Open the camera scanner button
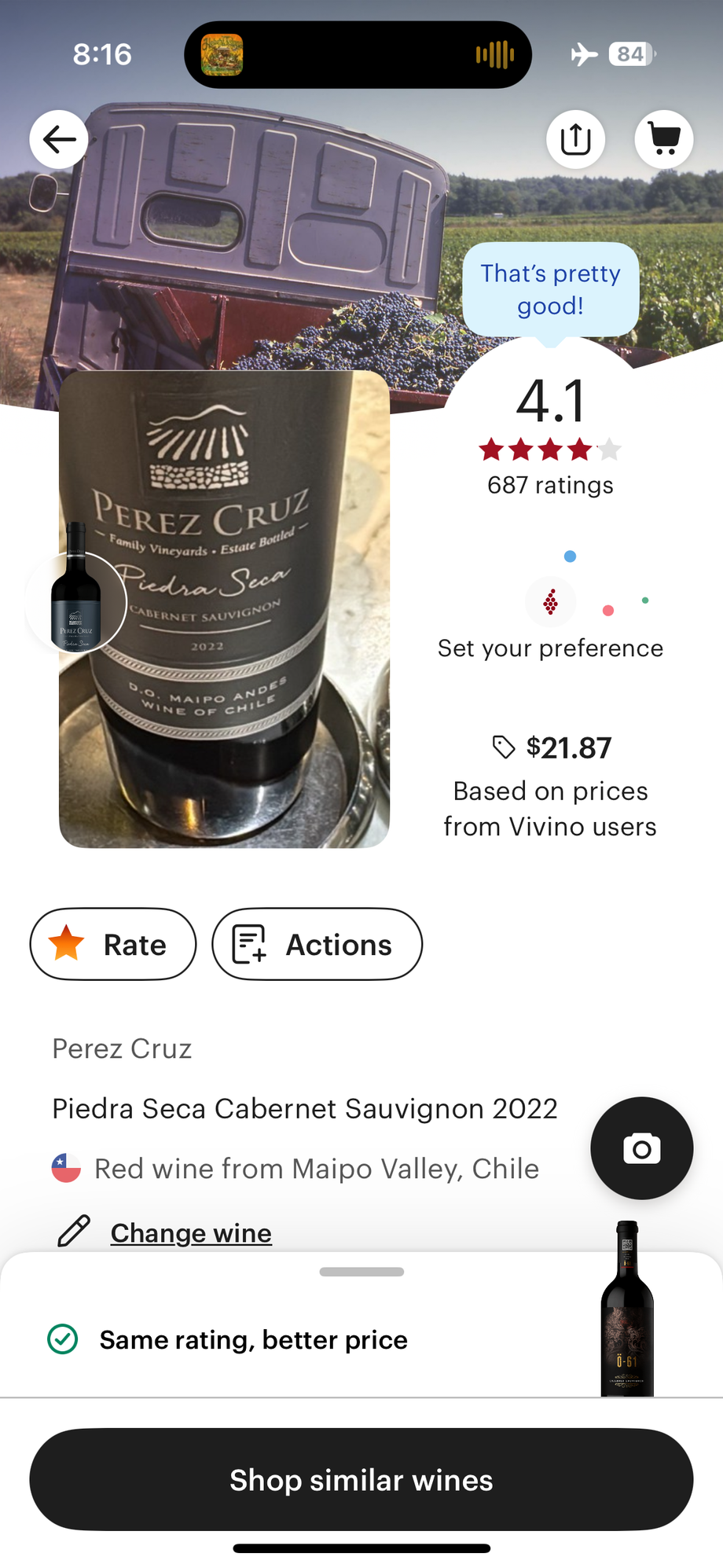This screenshot has height=1568, width=723. (x=641, y=1148)
